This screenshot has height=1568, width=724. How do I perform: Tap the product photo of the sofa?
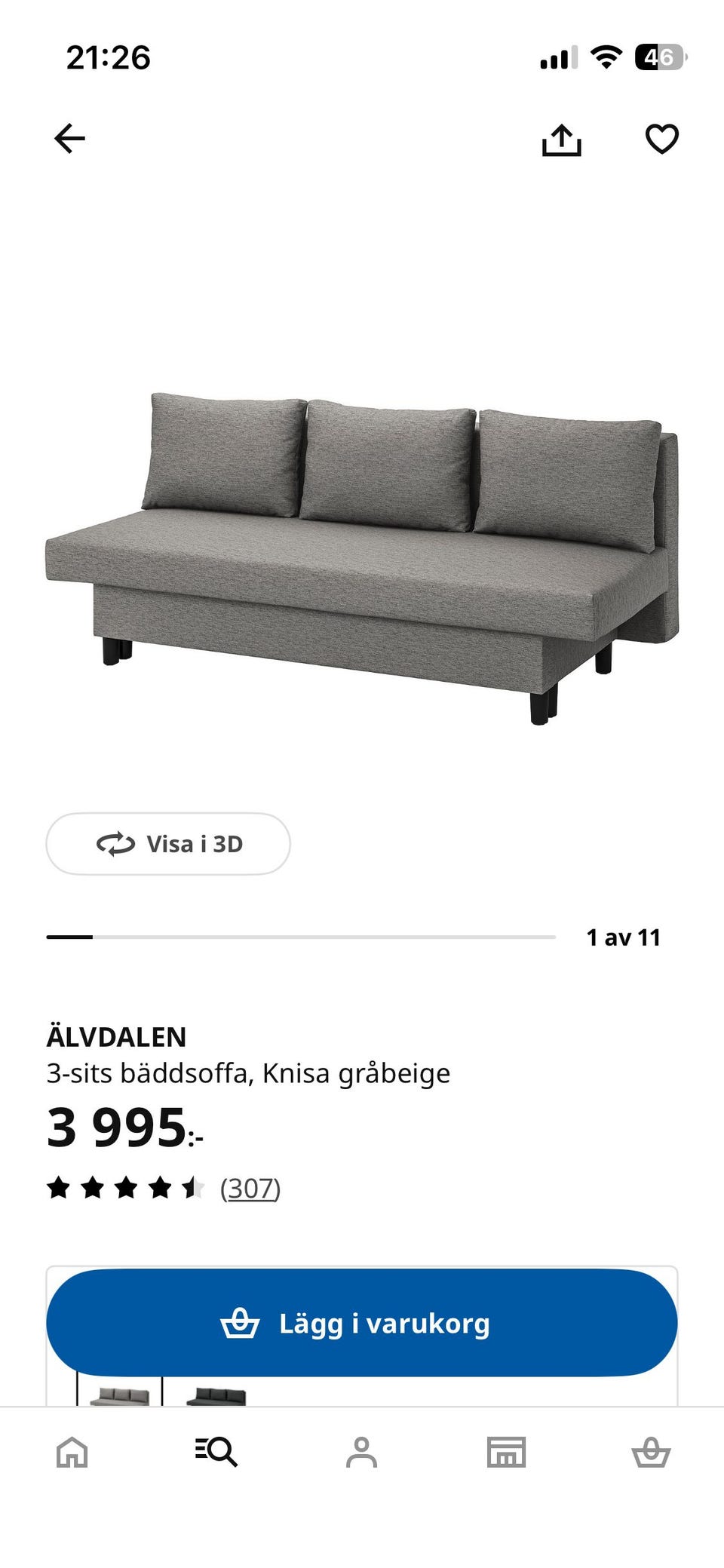362,551
